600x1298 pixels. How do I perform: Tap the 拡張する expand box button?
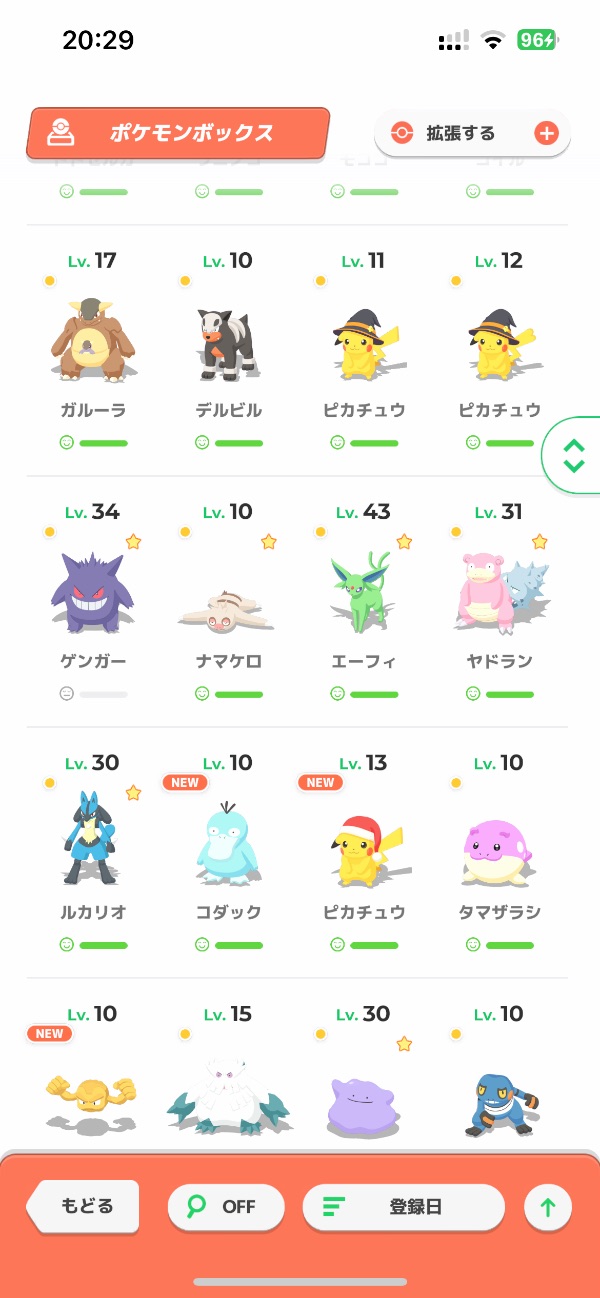(472, 133)
